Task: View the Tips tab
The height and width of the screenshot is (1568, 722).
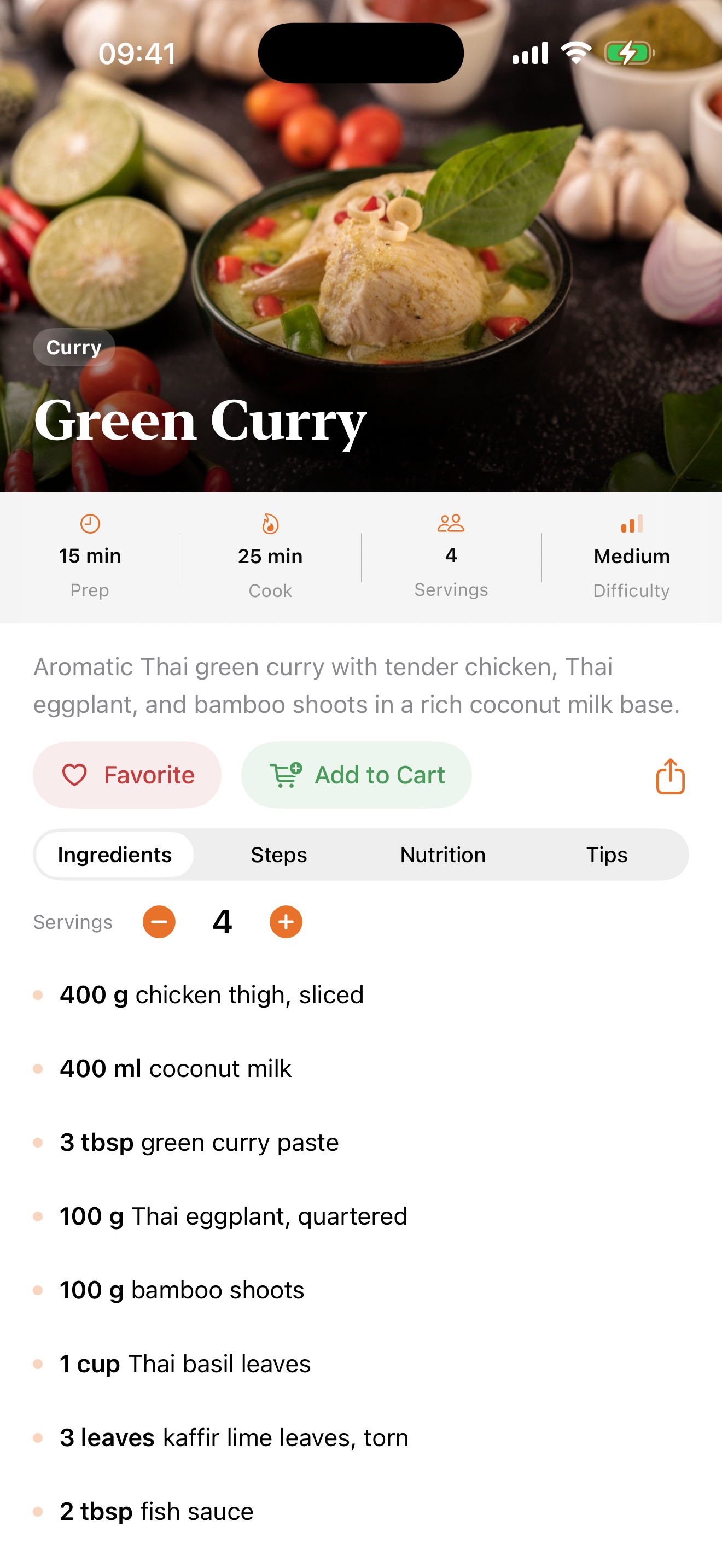Action: 607,855
